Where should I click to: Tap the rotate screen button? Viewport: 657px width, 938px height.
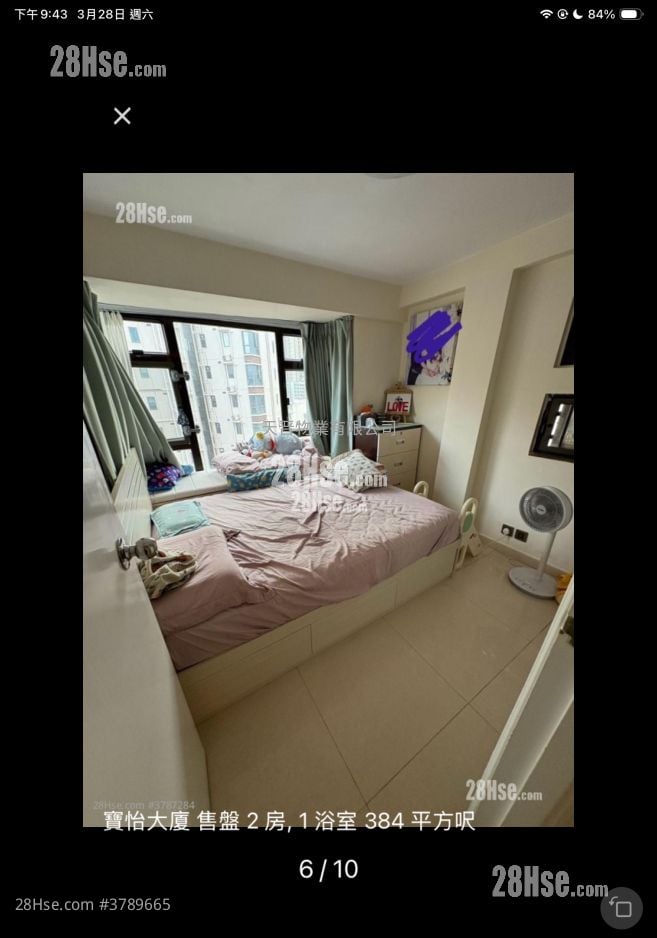621,908
